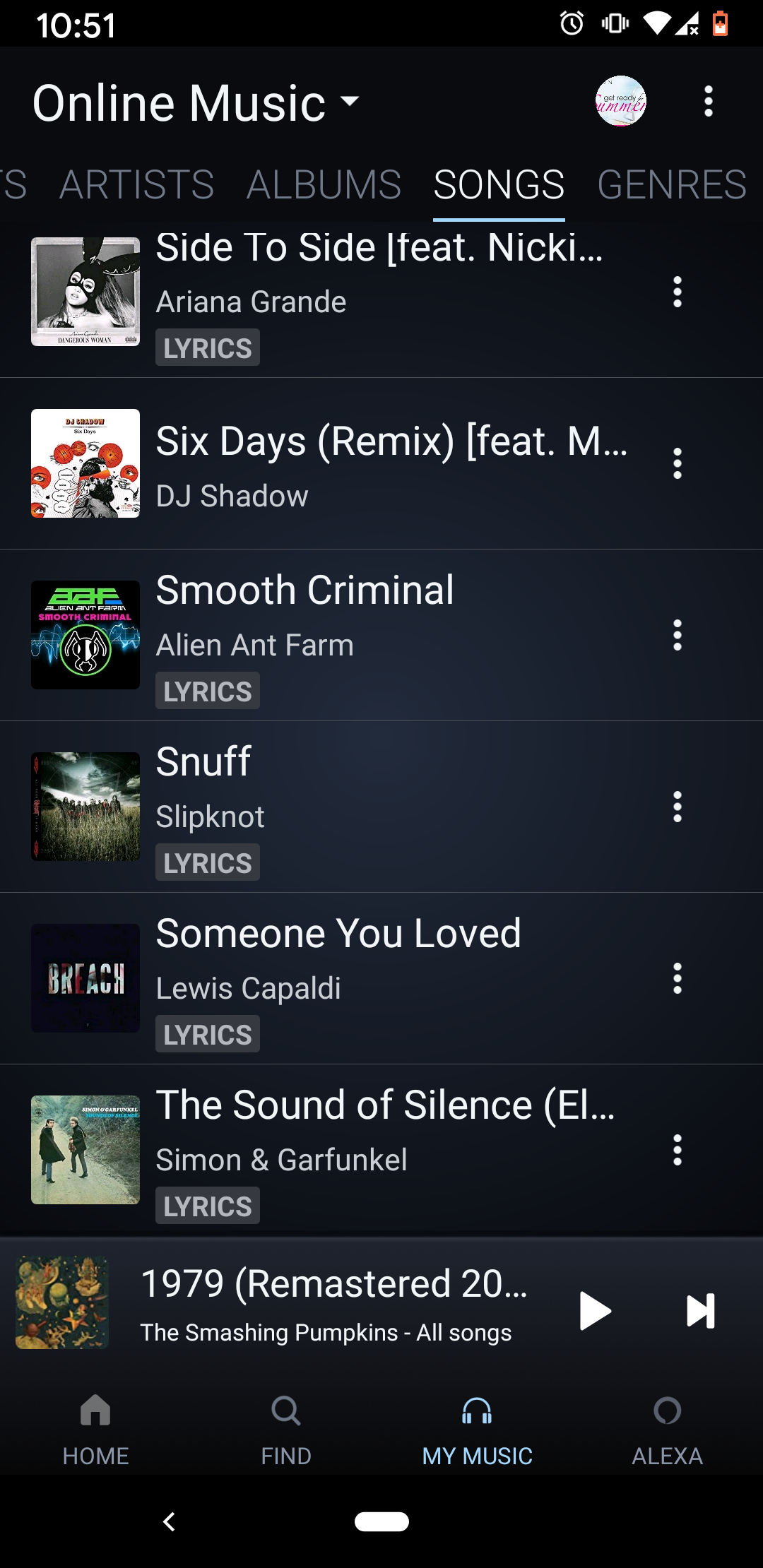Play Snuff by Slipknot
The width and height of the screenshot is (763, 1568).
click(203, 763)
